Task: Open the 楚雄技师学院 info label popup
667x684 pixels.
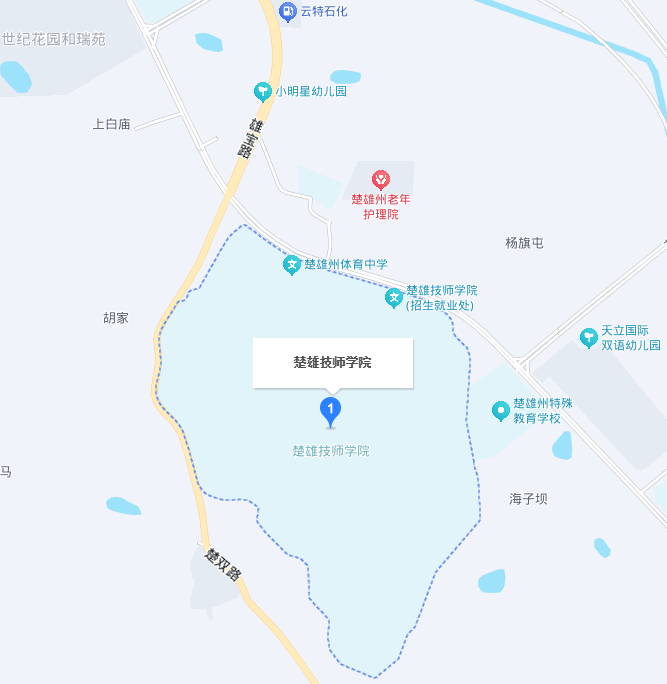Action: point(332,362)
